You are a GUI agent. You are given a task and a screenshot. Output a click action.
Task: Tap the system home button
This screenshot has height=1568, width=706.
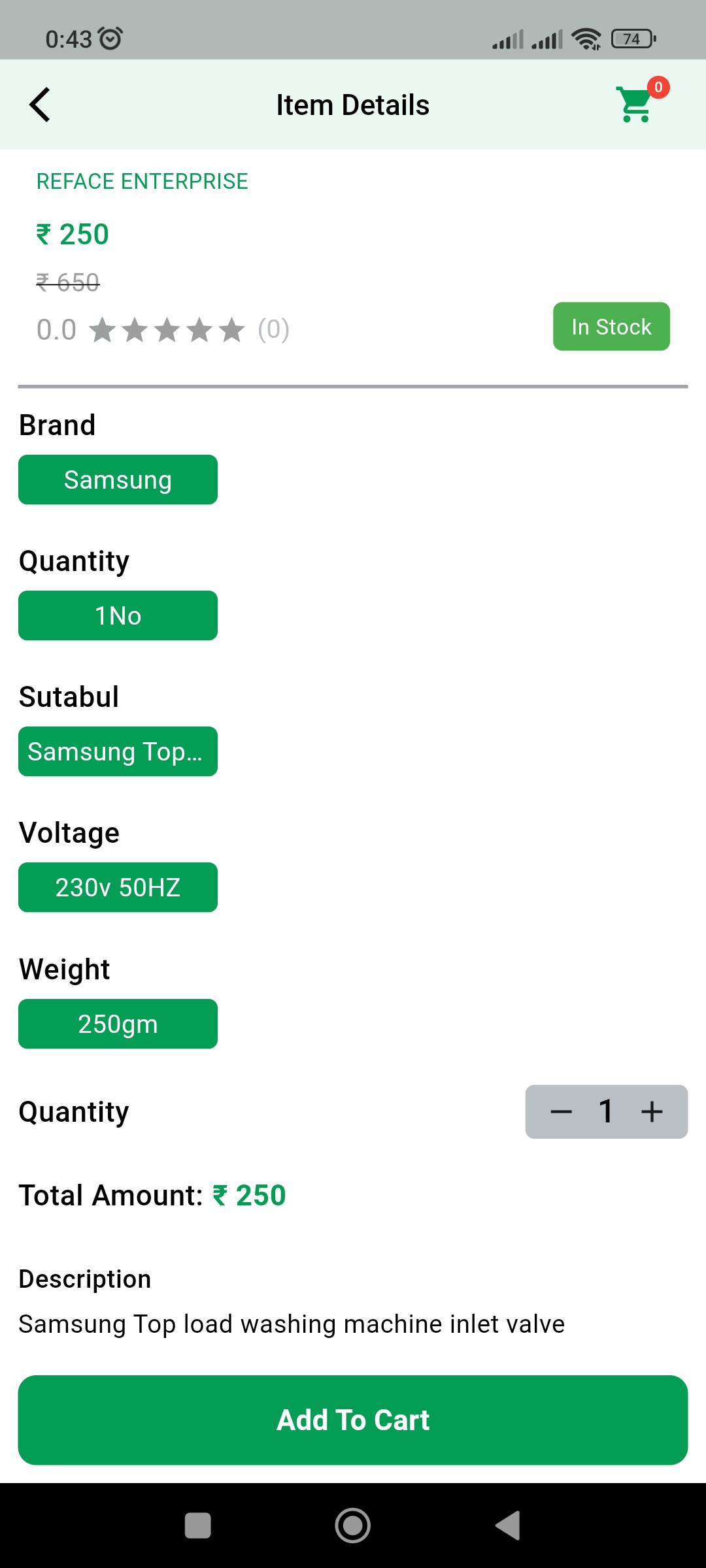353,1526
